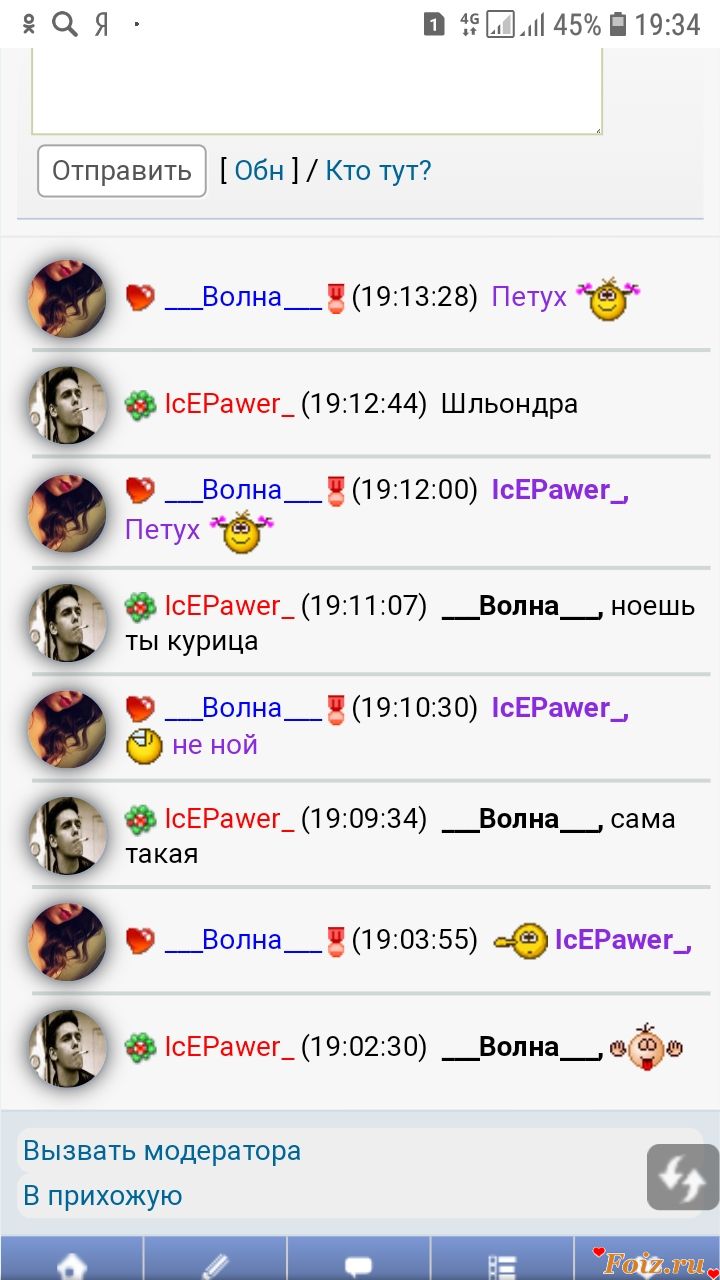The width and height of the screenshot is (720, 1280).
Task: Open the pencil icon in bottom bar
Action: pos(215,1264)
